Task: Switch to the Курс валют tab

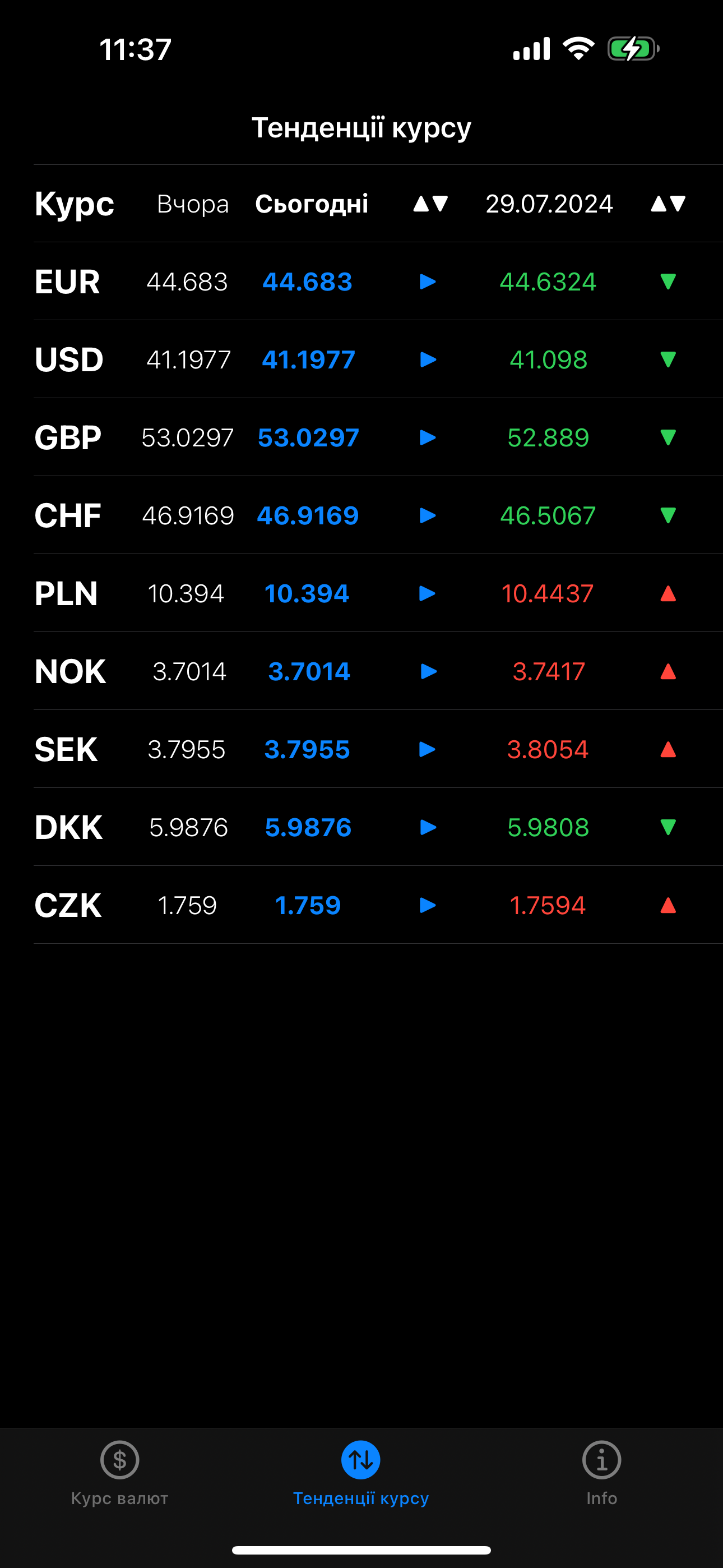Action: click(119, 1474)
